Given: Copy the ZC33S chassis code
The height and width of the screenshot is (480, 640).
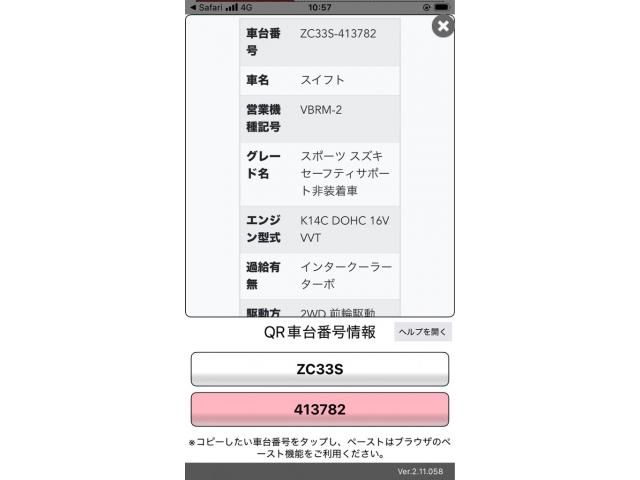Looking at the screenshot, I should (319, 369).
